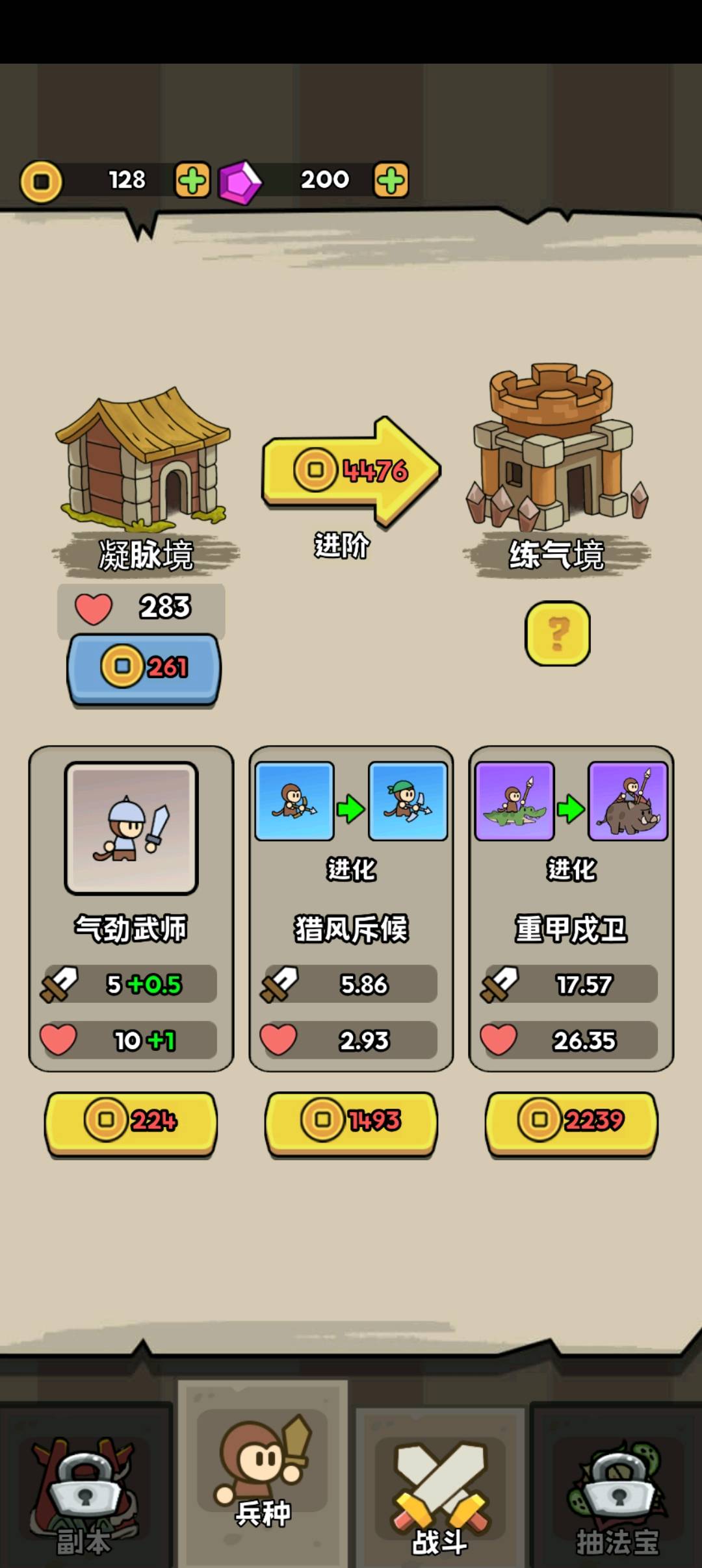Screen dimensions: 702x1568
Task: Evolve 猎风斥候 for 1493 coins
Action: pos(351,1122)
